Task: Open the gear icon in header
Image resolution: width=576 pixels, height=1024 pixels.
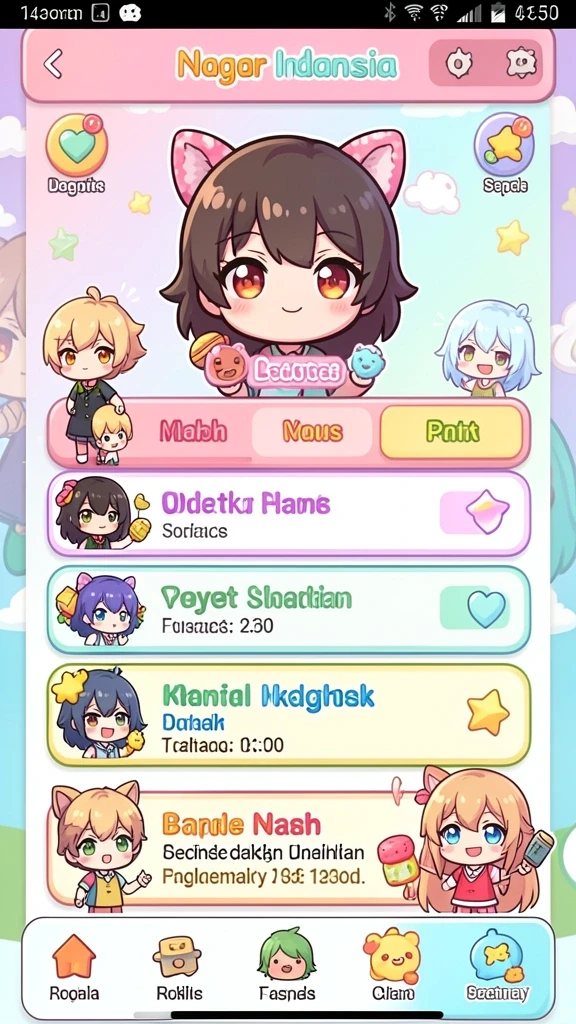Action: pyautogui.click(x=521, y=63)
